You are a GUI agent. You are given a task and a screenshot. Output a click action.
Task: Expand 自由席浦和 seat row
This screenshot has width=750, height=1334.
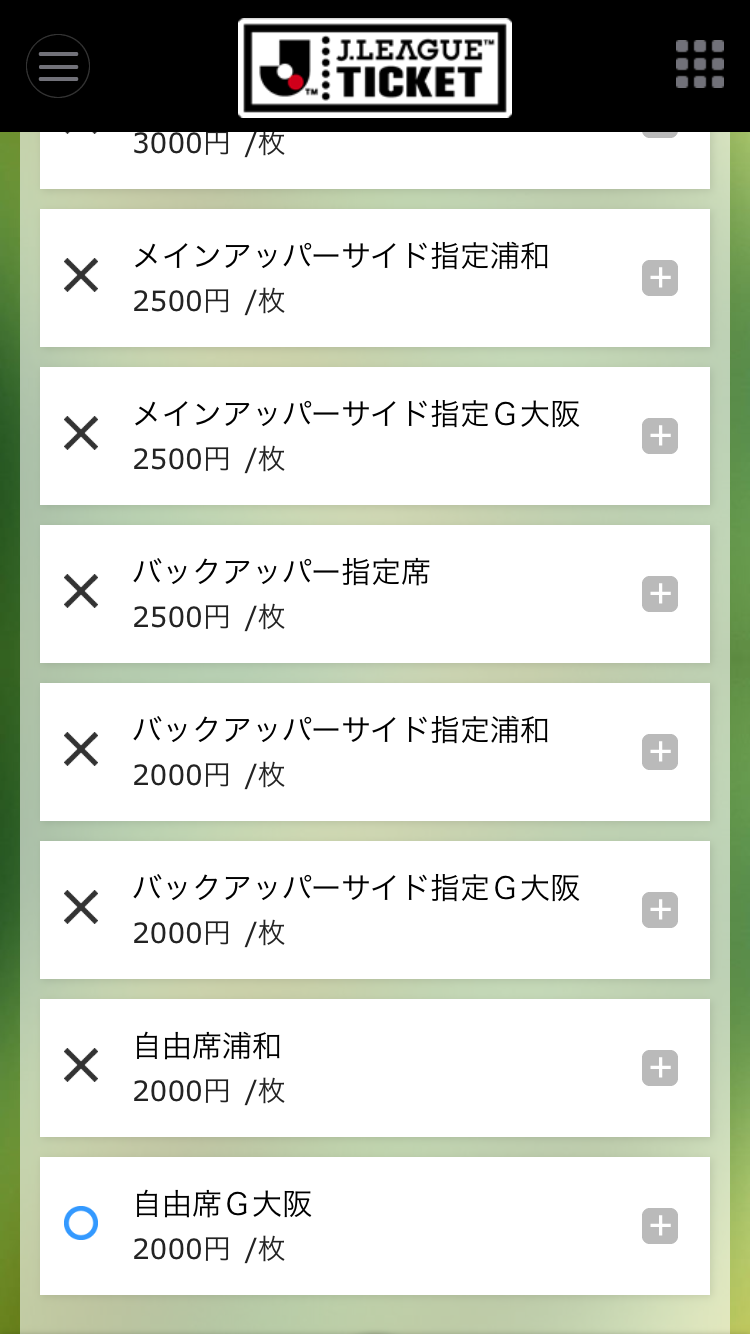[660, 1068]
